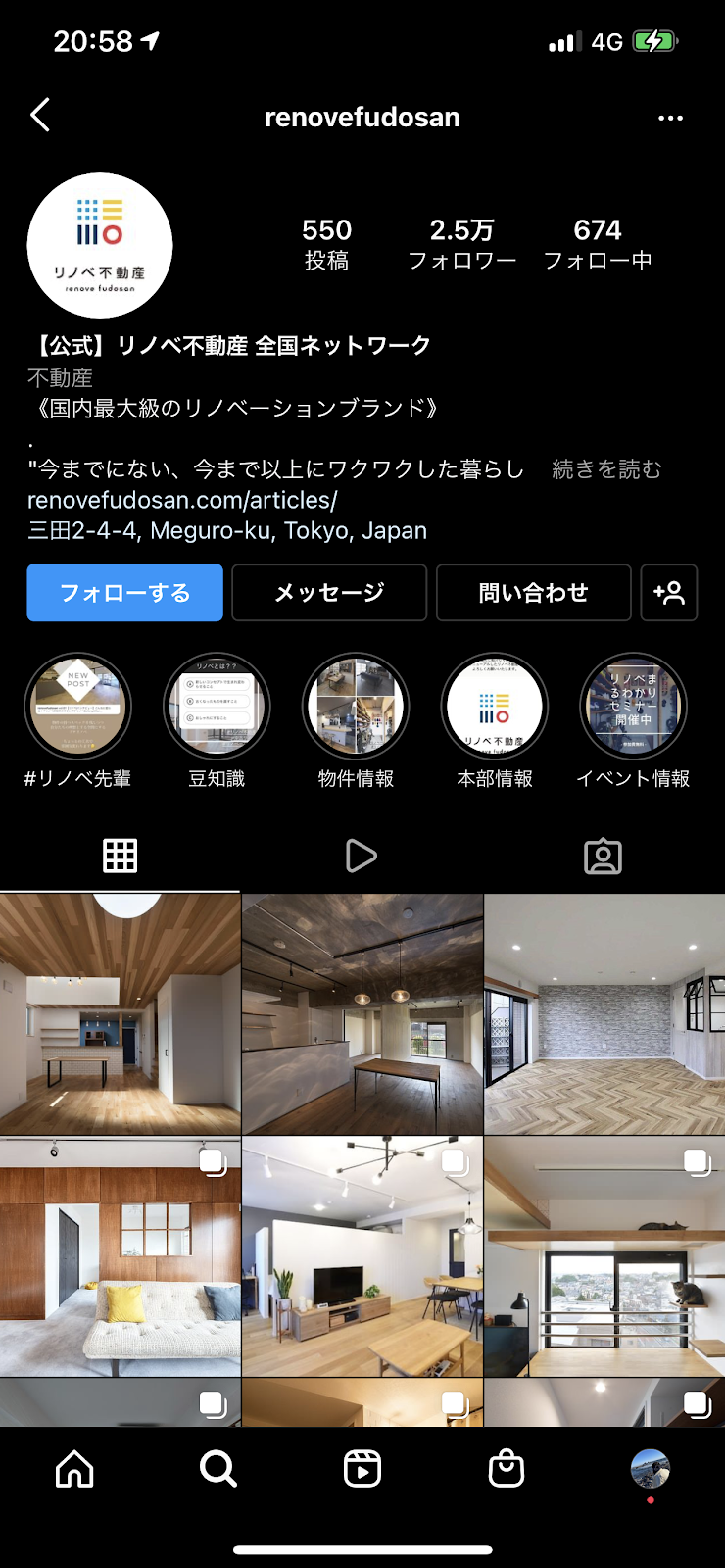The width and height of the screenshot is (725, 1568).
Task: View the followers count 2.5万 フォロワー
Action: [x=461, y=243]
